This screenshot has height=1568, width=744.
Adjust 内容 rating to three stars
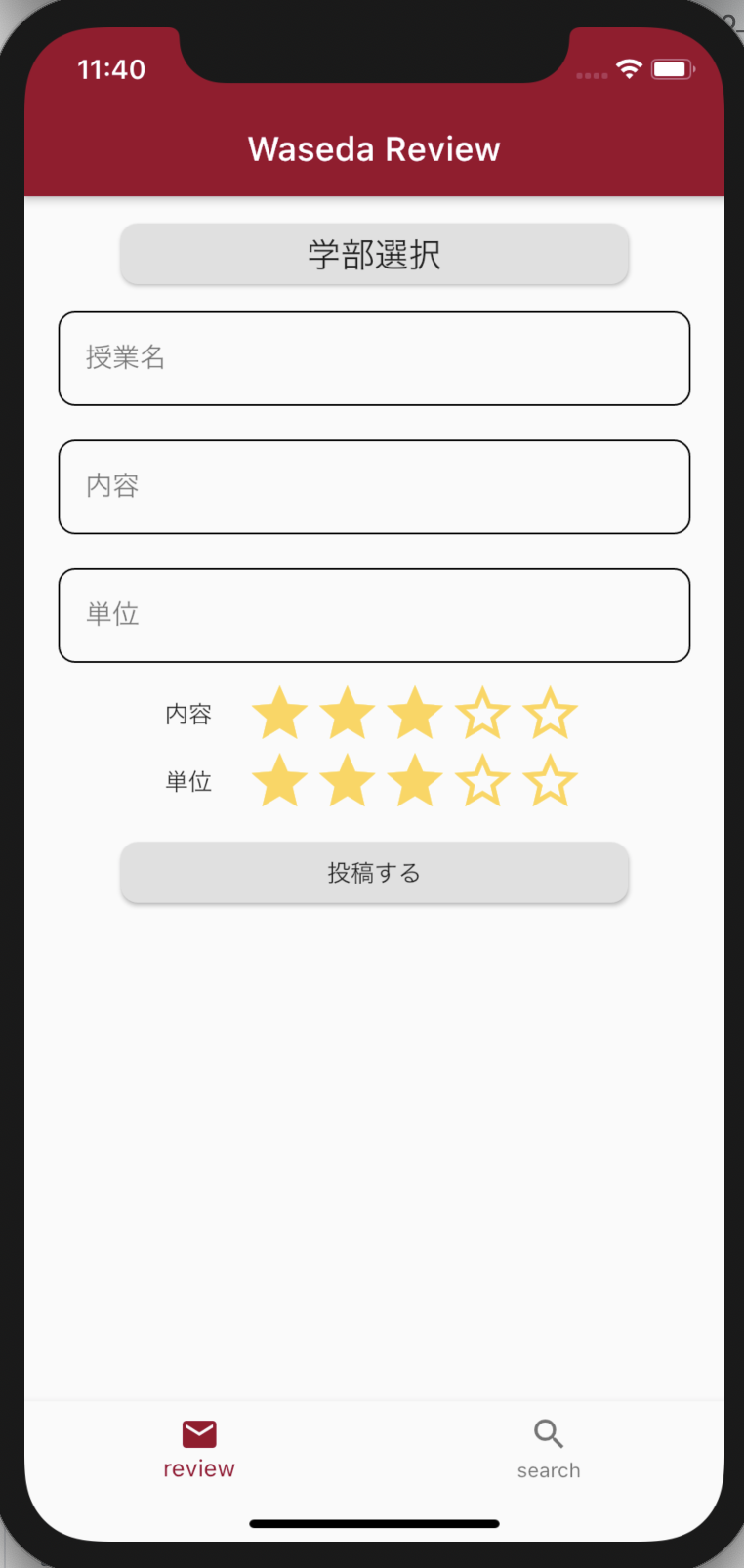tap(414, 713)
